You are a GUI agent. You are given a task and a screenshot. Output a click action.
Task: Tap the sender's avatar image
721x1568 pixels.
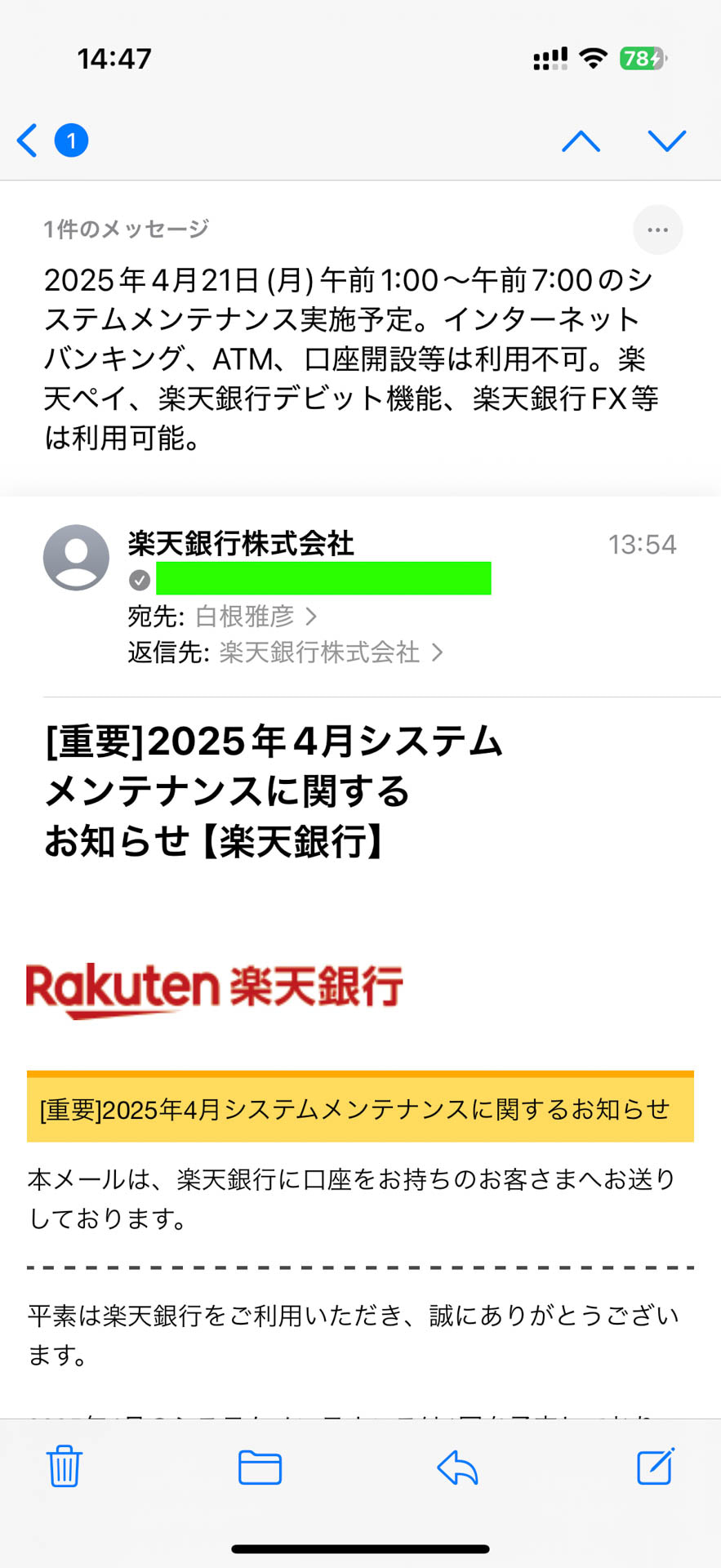point(76,556)
